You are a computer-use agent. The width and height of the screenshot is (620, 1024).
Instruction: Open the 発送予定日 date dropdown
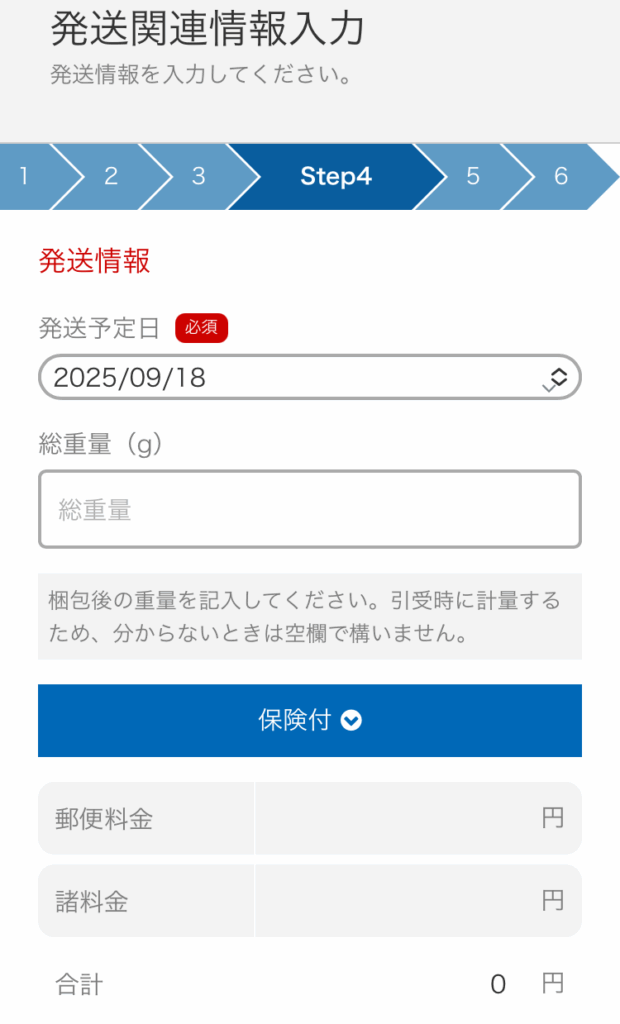tap(310, 377)
